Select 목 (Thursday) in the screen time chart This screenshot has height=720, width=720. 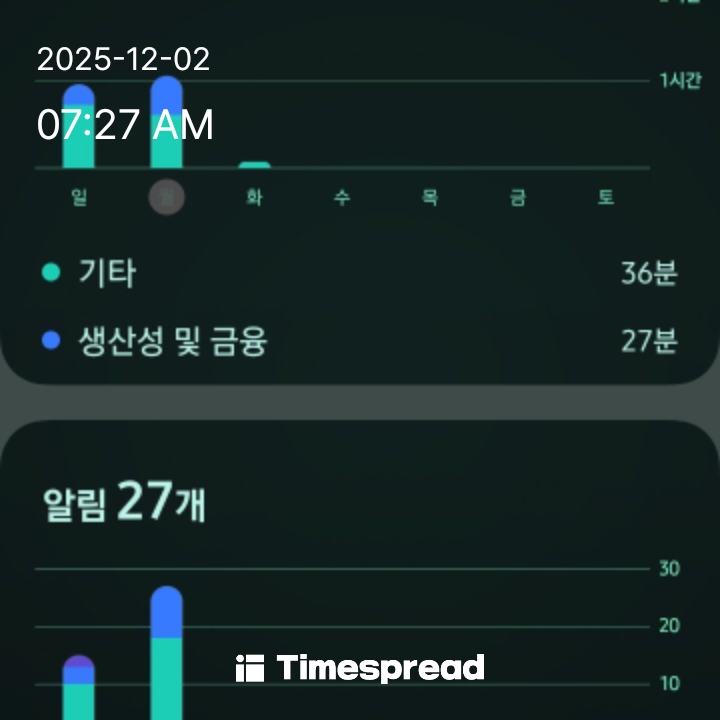[430, 197]
